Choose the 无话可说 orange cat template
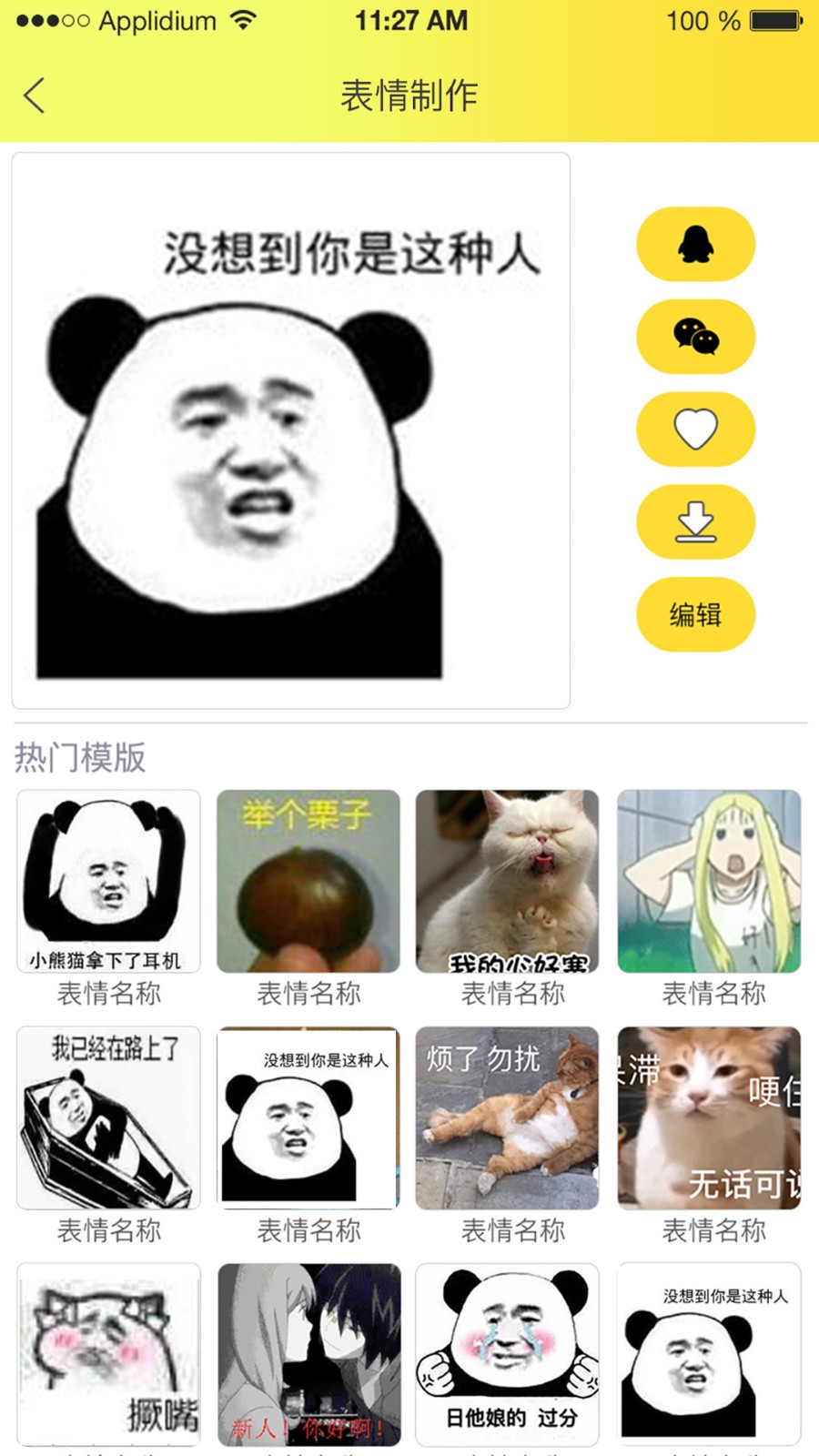Image resolution: width=819 pixels, height=1456 pixels. click(x=708, y=1117)
